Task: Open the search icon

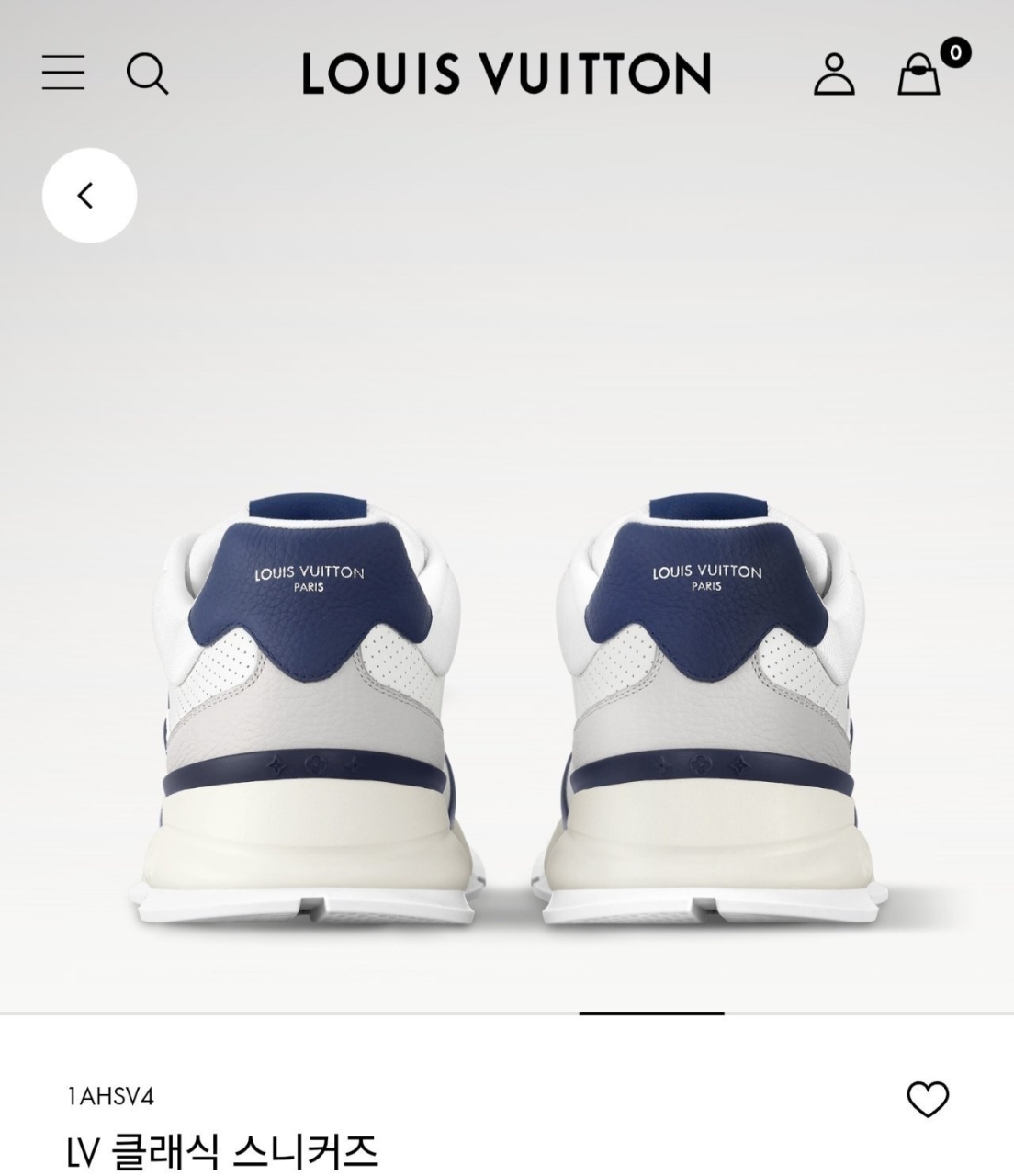Action: coord(147,73)
